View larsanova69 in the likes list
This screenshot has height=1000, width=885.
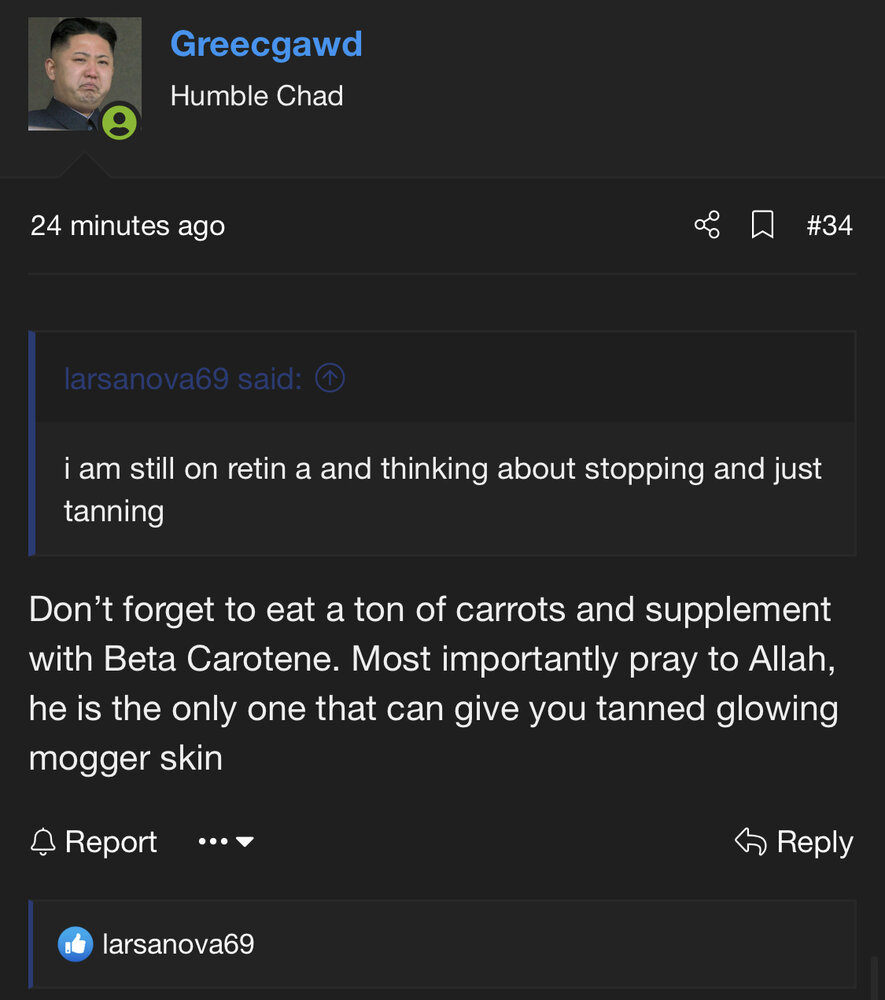pyautogui.click(x=178, y=943)
